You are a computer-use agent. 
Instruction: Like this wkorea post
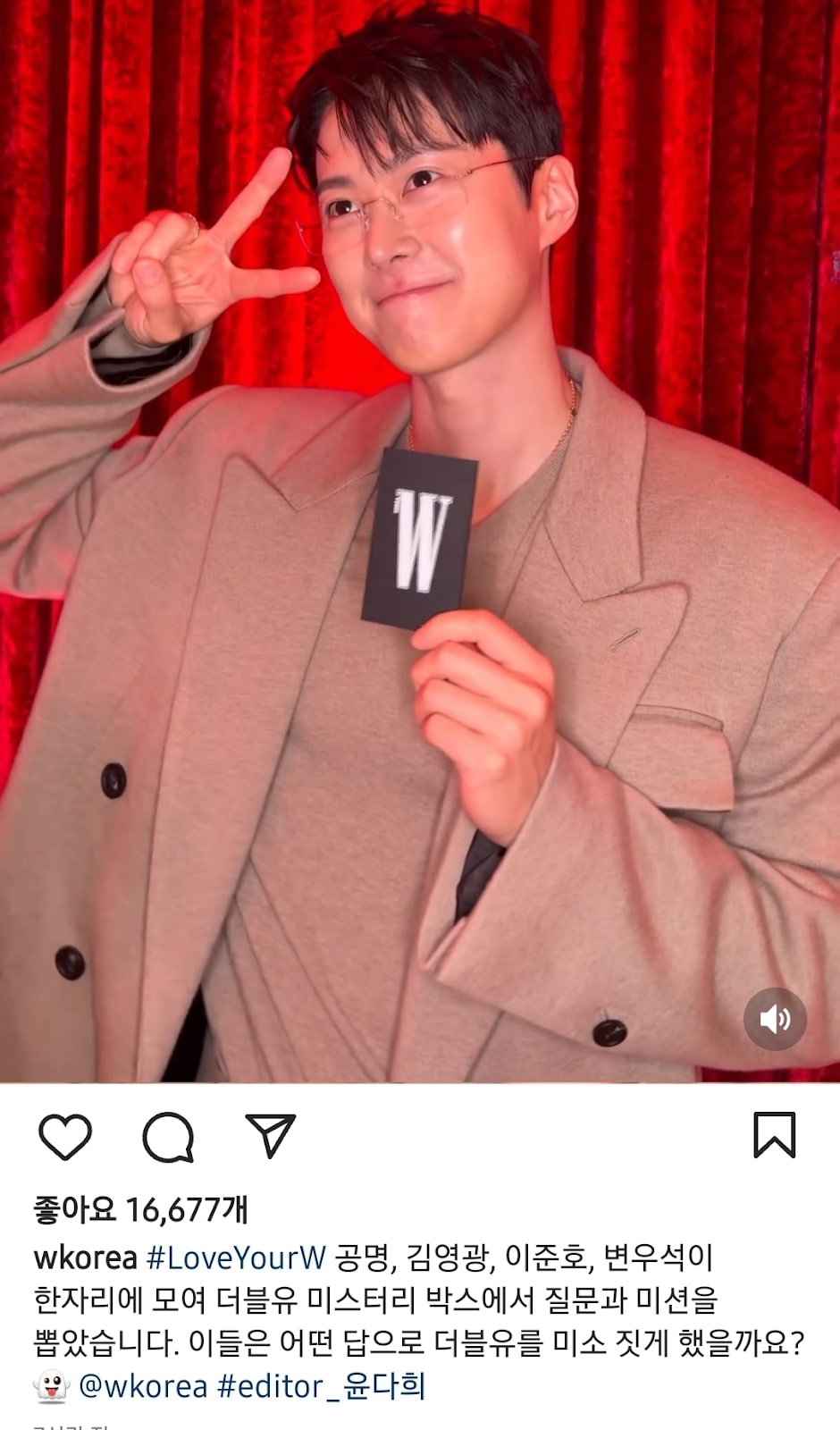tap(65, 1137)
